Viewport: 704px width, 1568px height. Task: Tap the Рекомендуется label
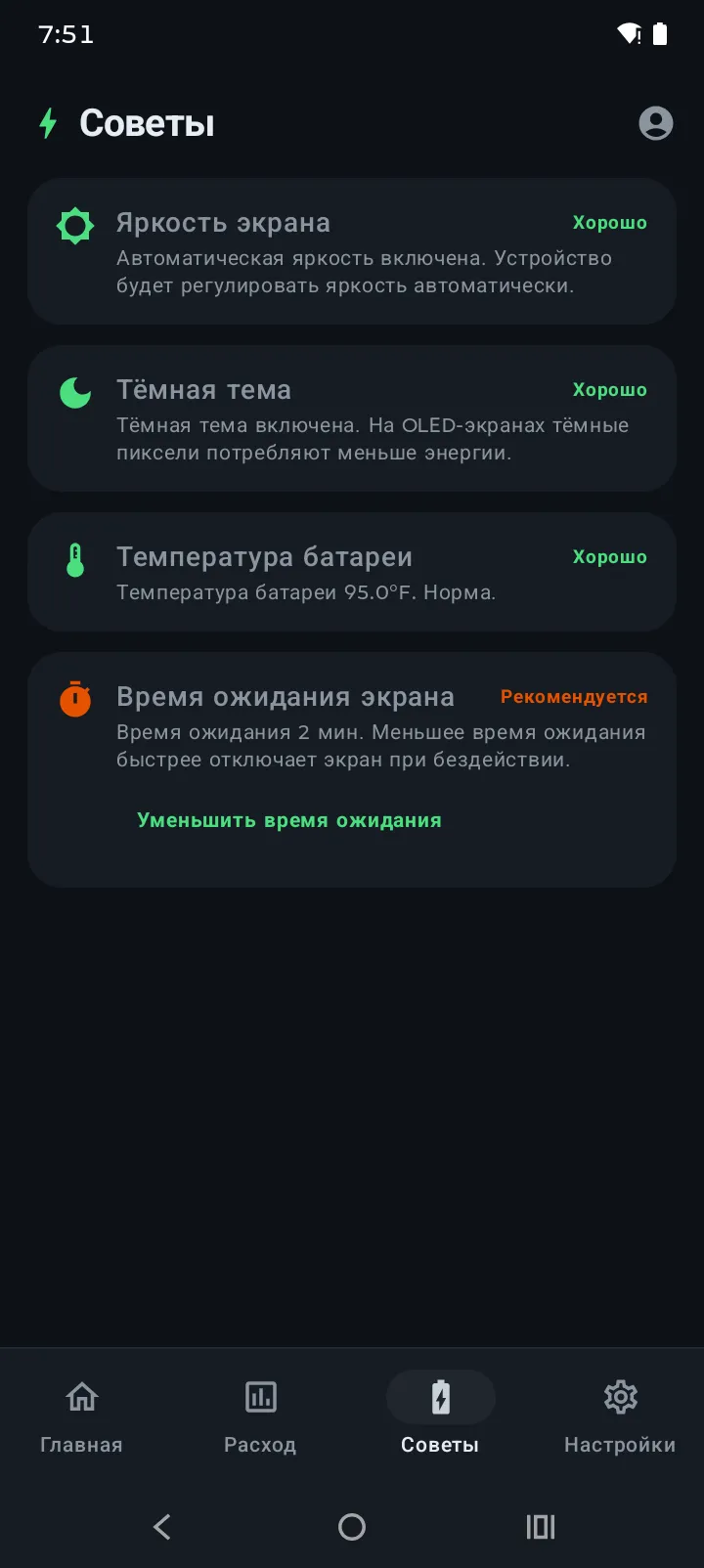(574, 697)
